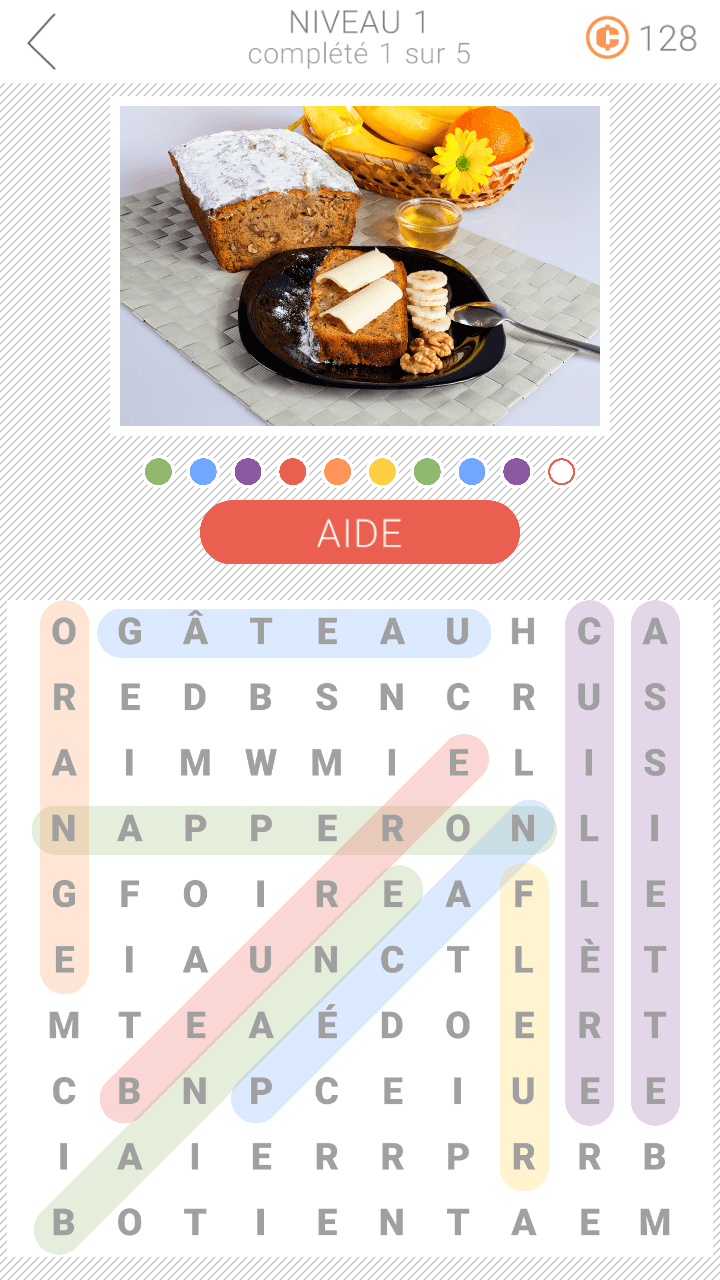The image size is (720, 1280).
Task: Tap the red AIDE hint button
Action: (x=360, y=532)
